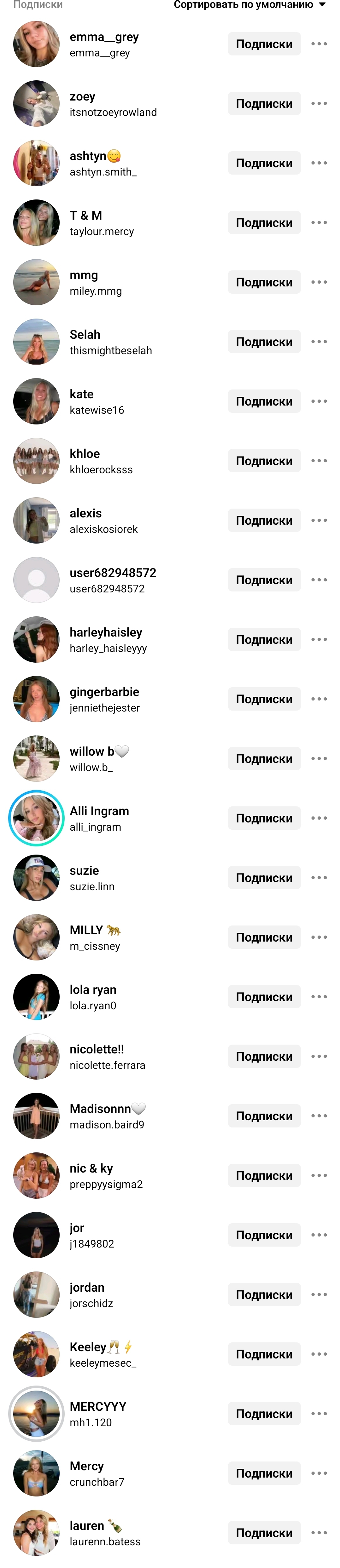Open the three-dot menu for miley.mmg

coord(319,282)
